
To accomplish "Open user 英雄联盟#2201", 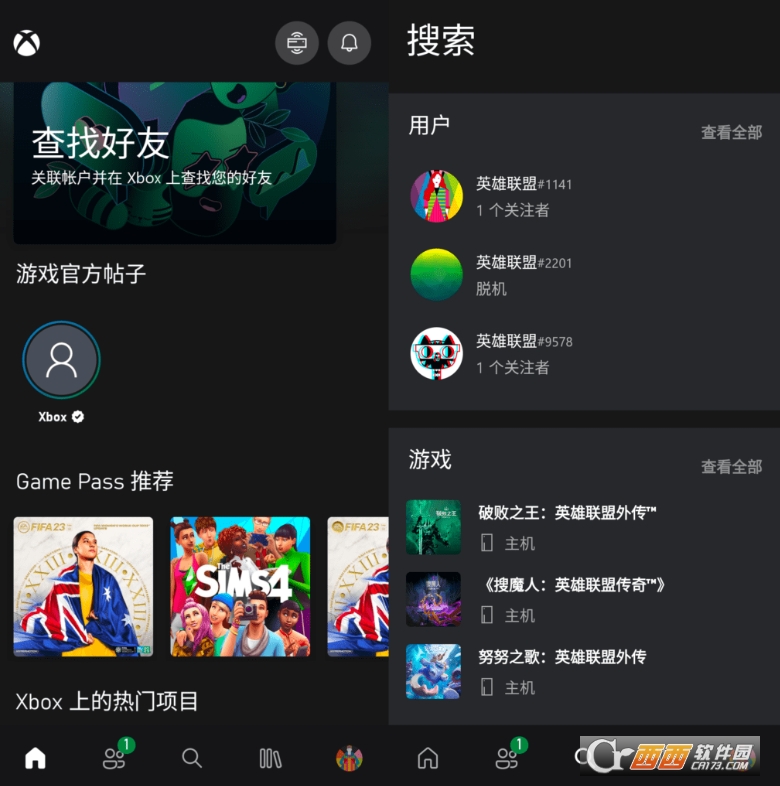I will click(x=524, y=275).
